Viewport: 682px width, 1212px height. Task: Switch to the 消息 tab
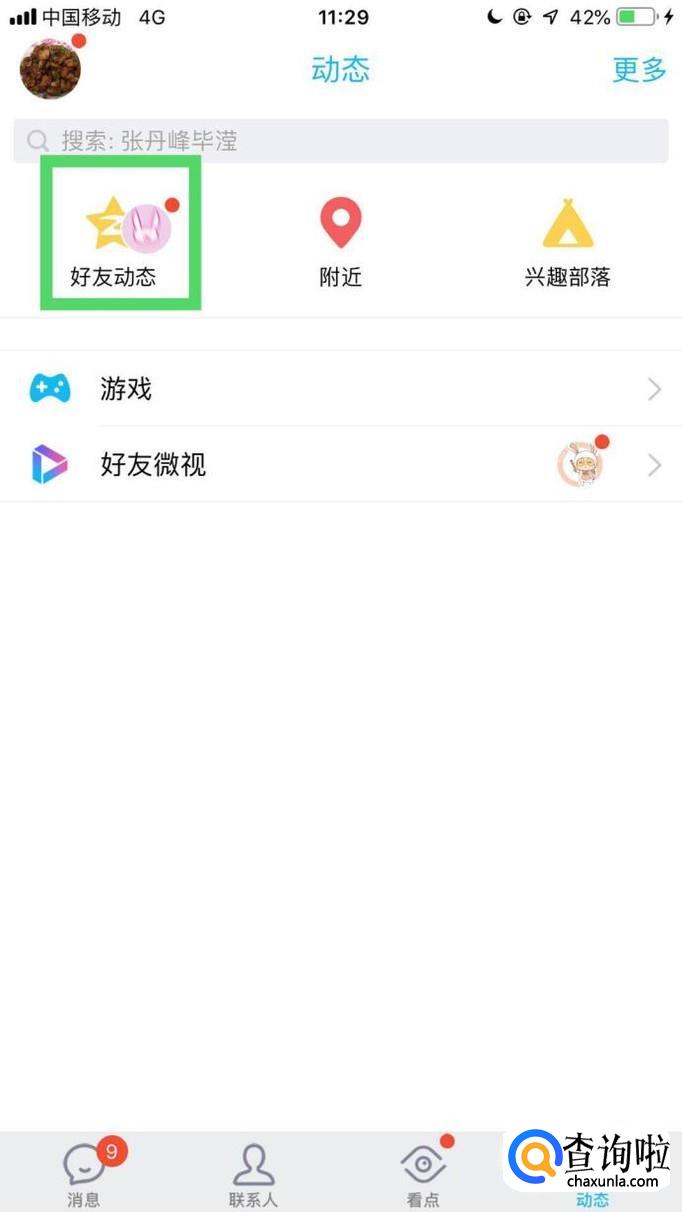[85, 1173]
